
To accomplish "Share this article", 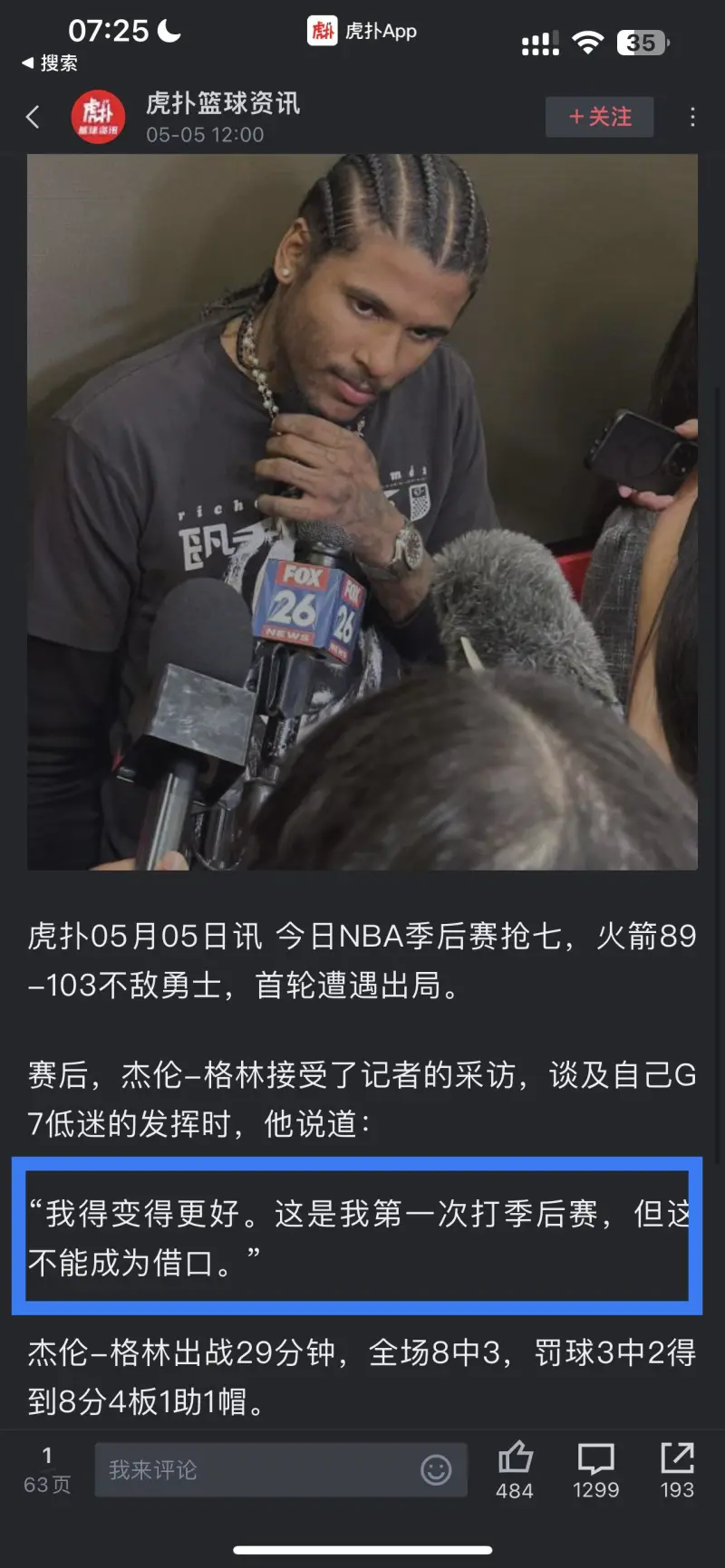I will (x=677, y=1467).
